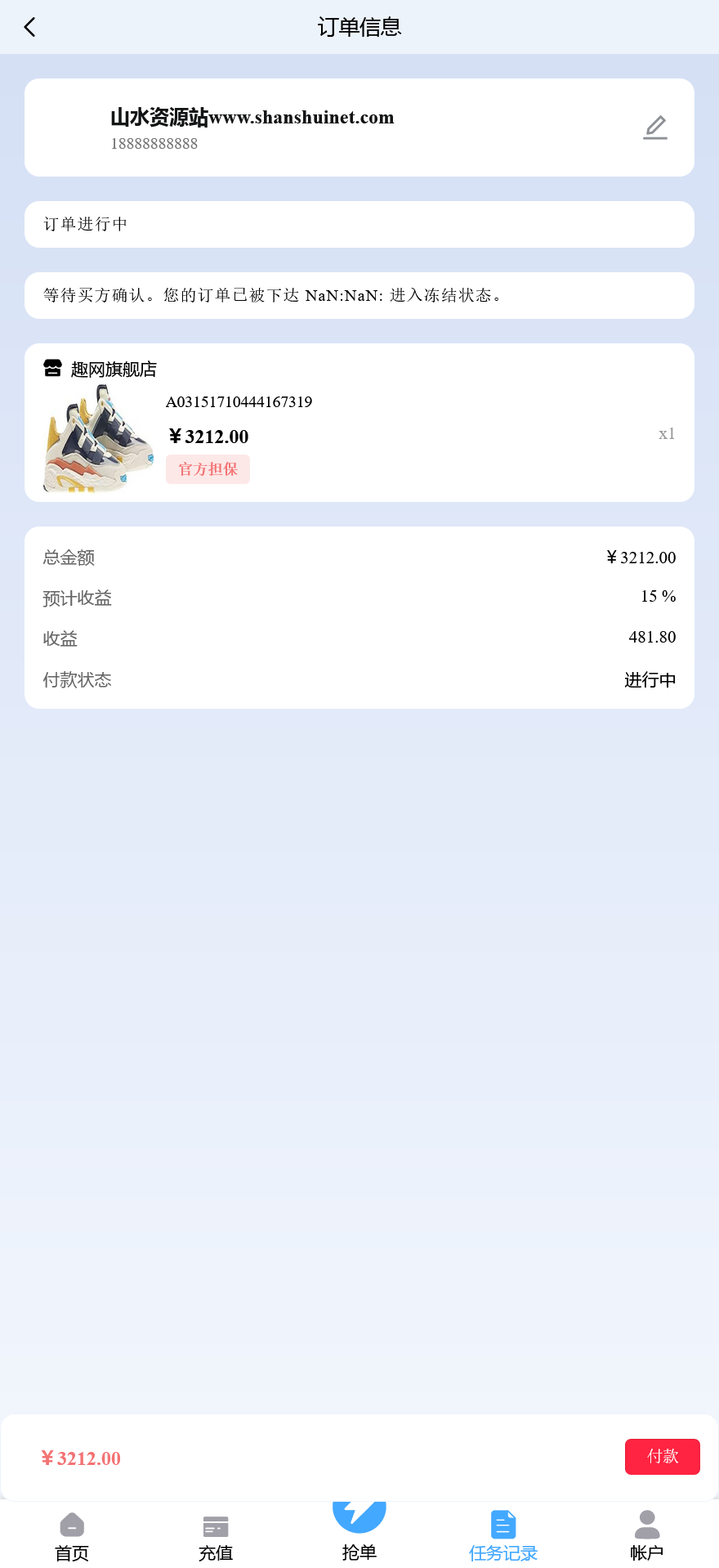Screen dimensions: 719x1568
Task: Open the sneaker product thumbnail
Action: 100,439
